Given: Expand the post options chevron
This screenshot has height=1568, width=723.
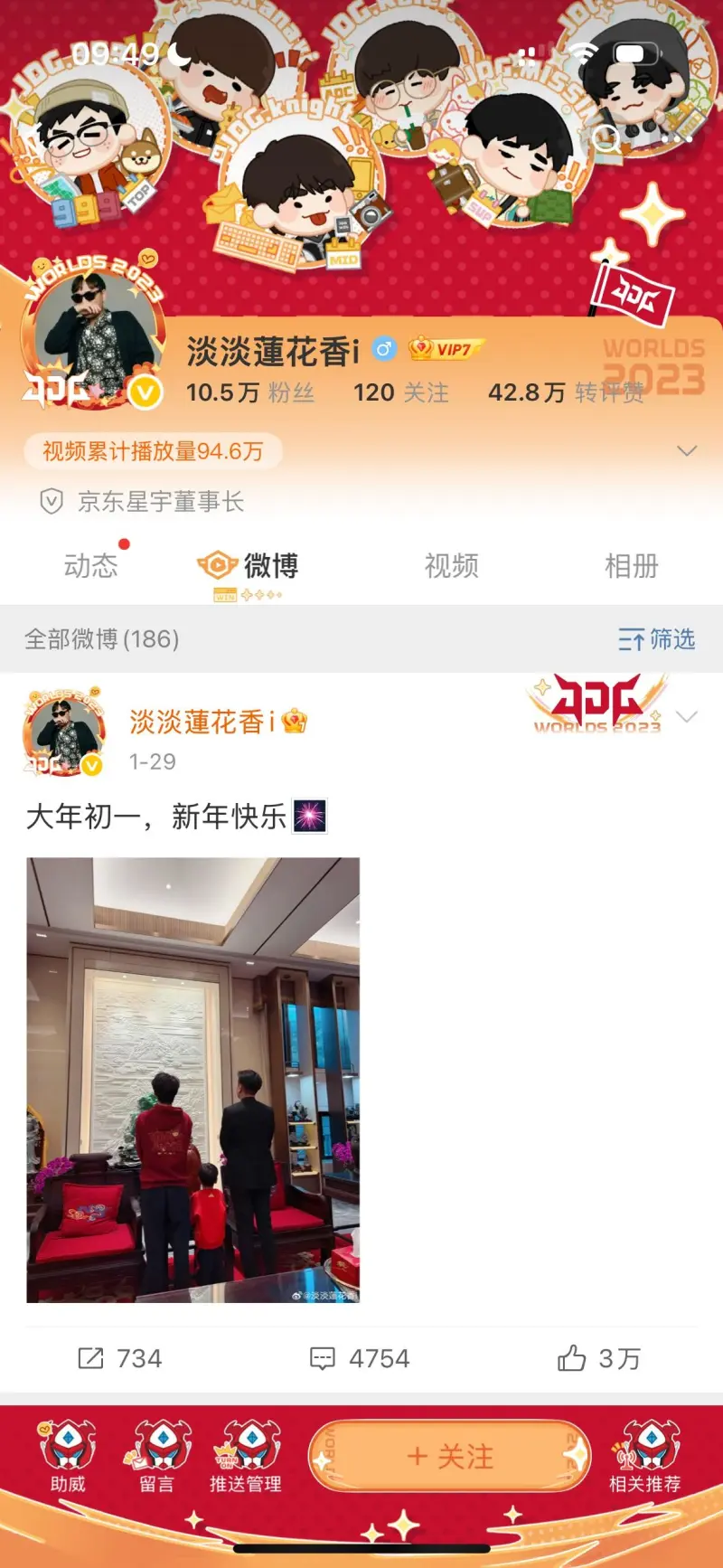Looking at the screenshot, I should 687,717.
